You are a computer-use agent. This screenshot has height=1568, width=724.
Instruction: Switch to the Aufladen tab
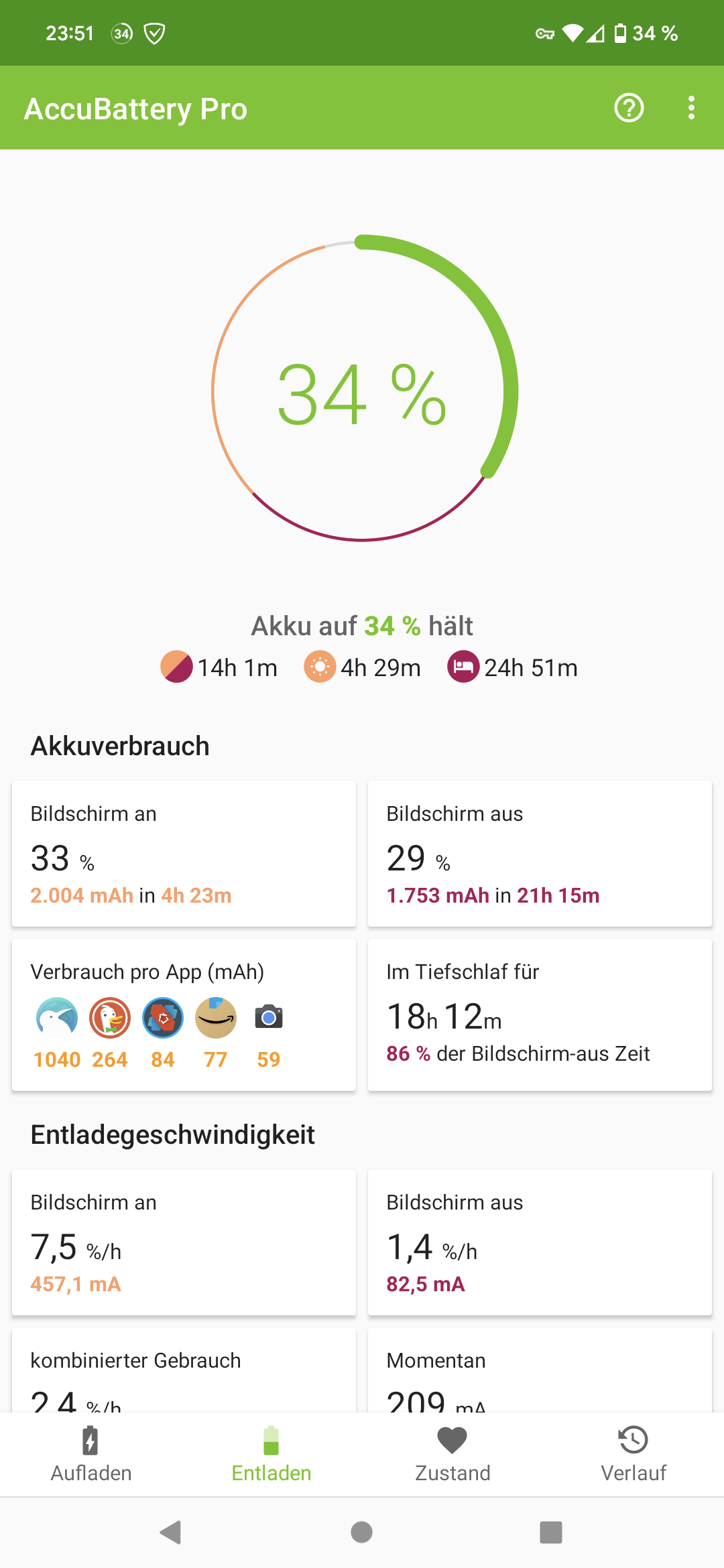[x=91, y=1454]
